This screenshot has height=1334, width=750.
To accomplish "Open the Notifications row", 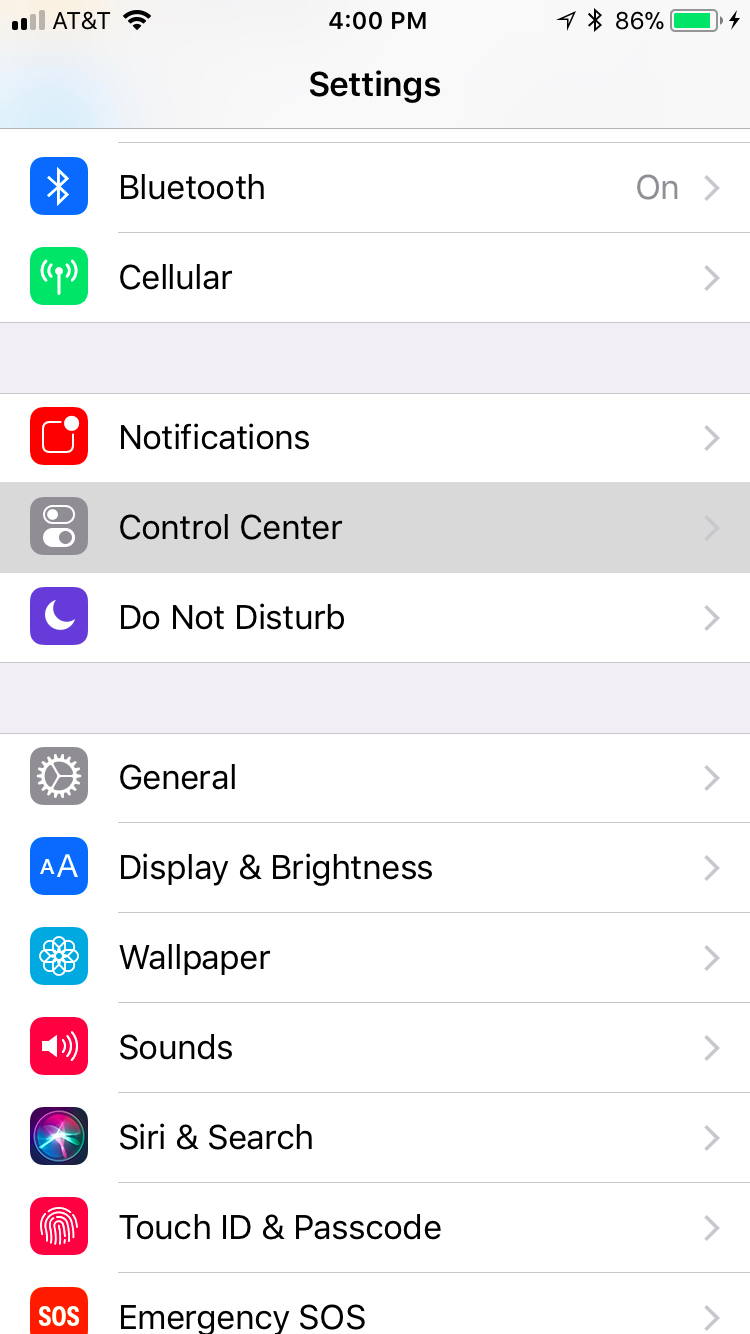I will click(375, 438).
